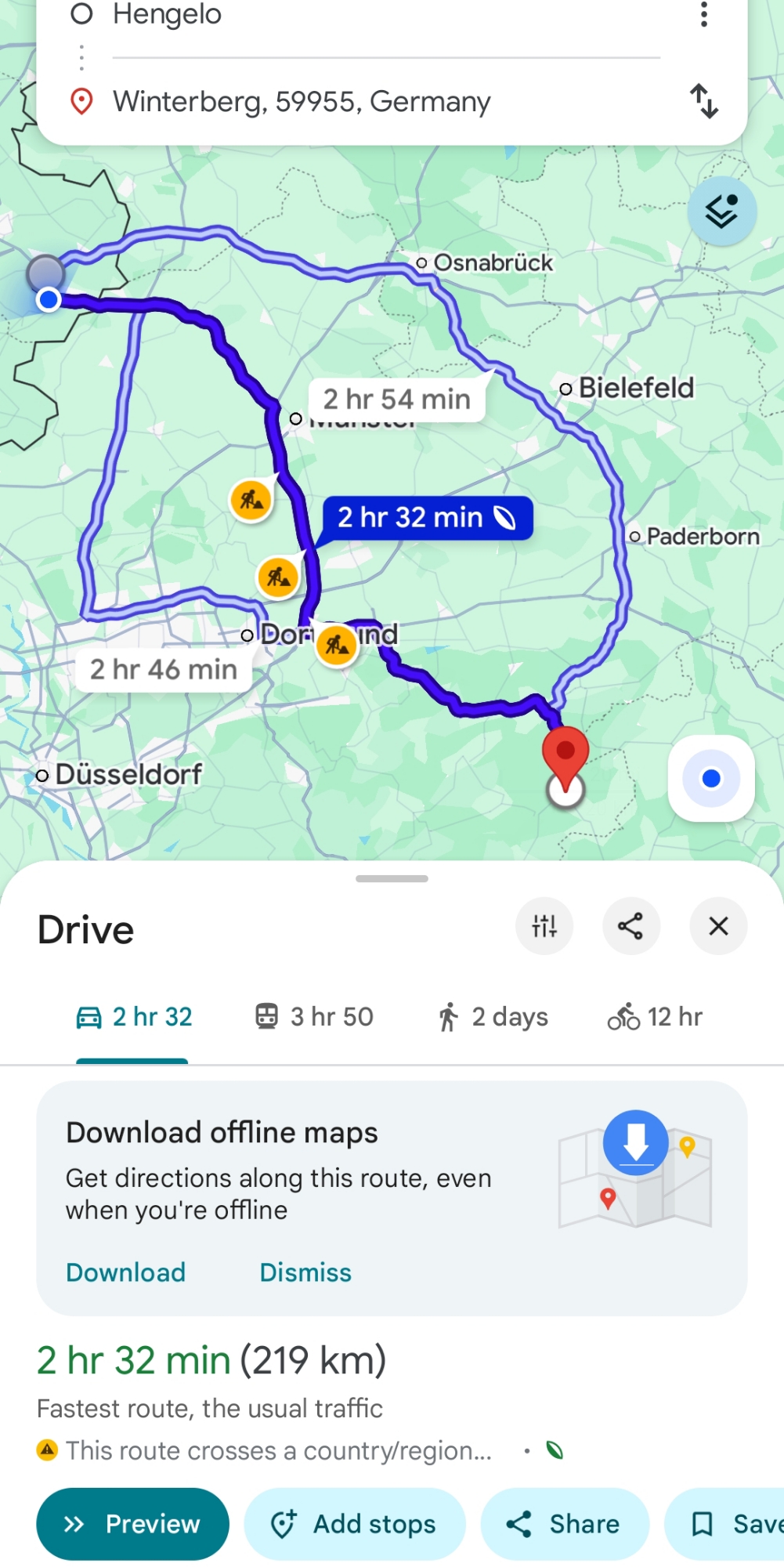
Task: Close the directions panel
Action: click(718, 926)
